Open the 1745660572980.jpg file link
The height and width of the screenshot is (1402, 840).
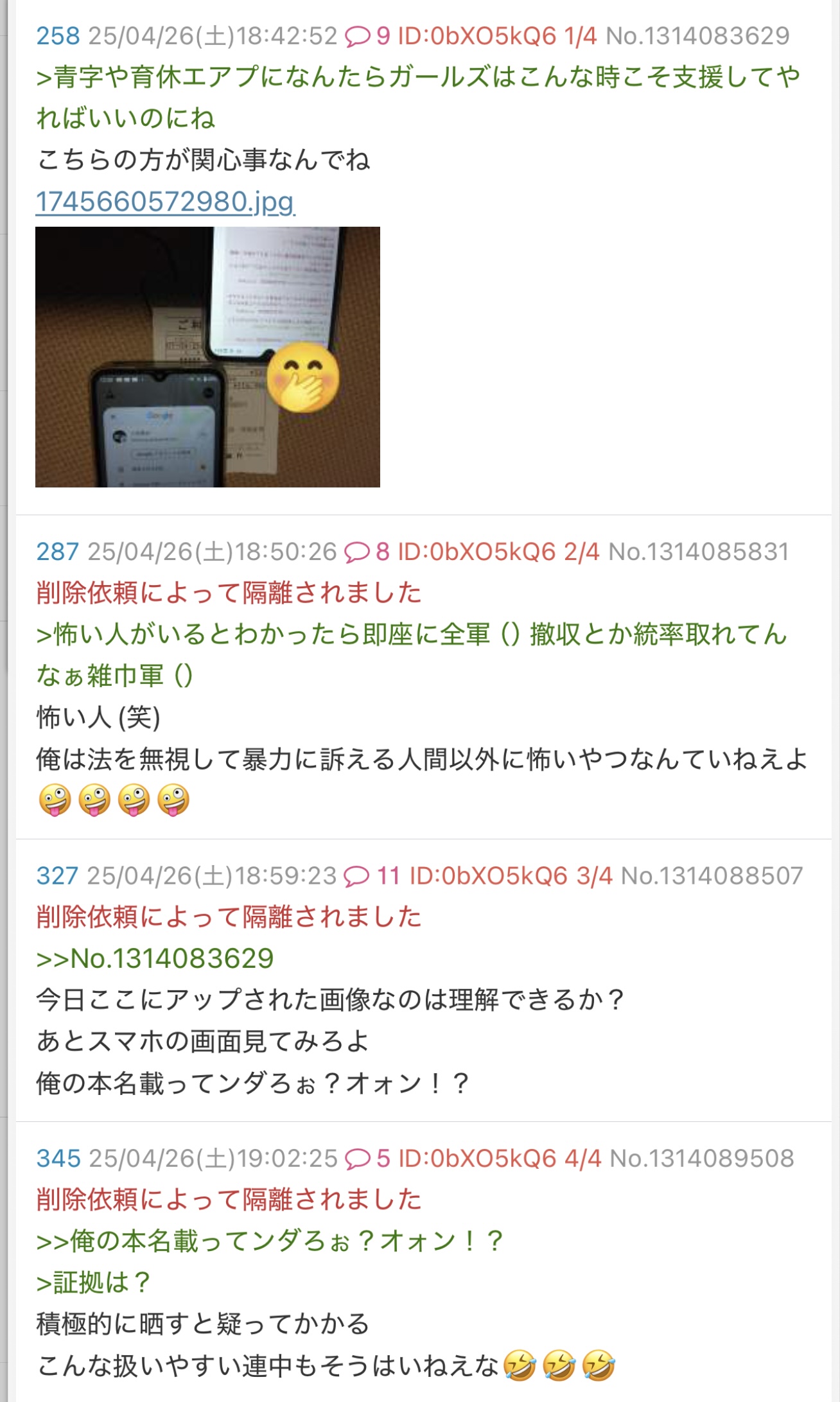pos(165,202)
